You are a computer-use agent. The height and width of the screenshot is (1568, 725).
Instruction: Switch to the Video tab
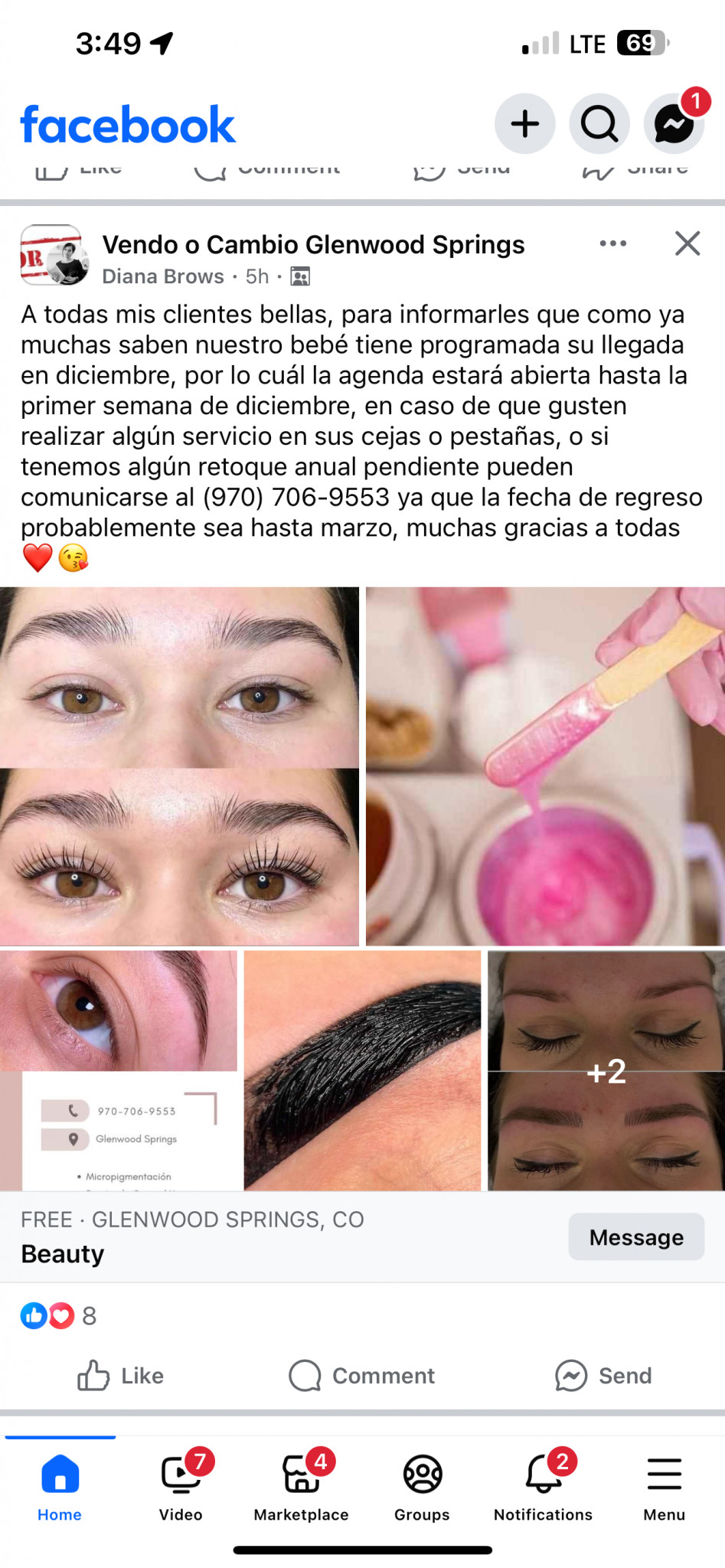point(181,1486)
